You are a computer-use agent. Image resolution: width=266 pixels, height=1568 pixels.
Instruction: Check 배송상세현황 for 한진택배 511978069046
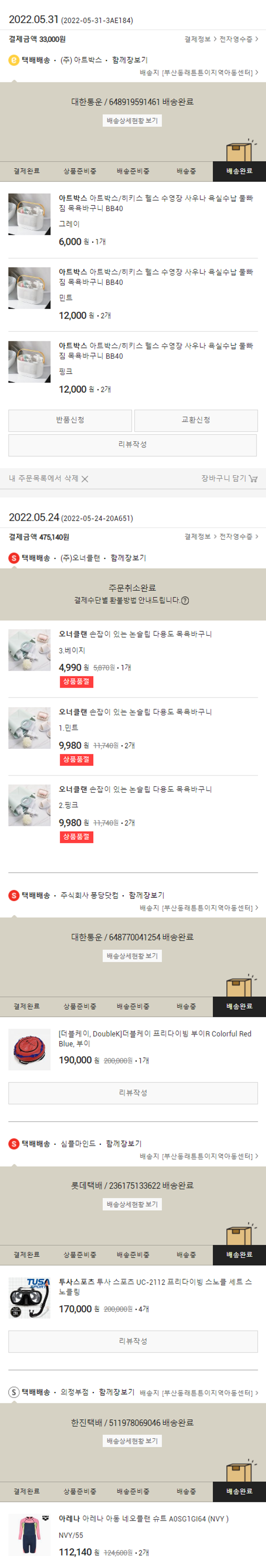(132, 1441)
